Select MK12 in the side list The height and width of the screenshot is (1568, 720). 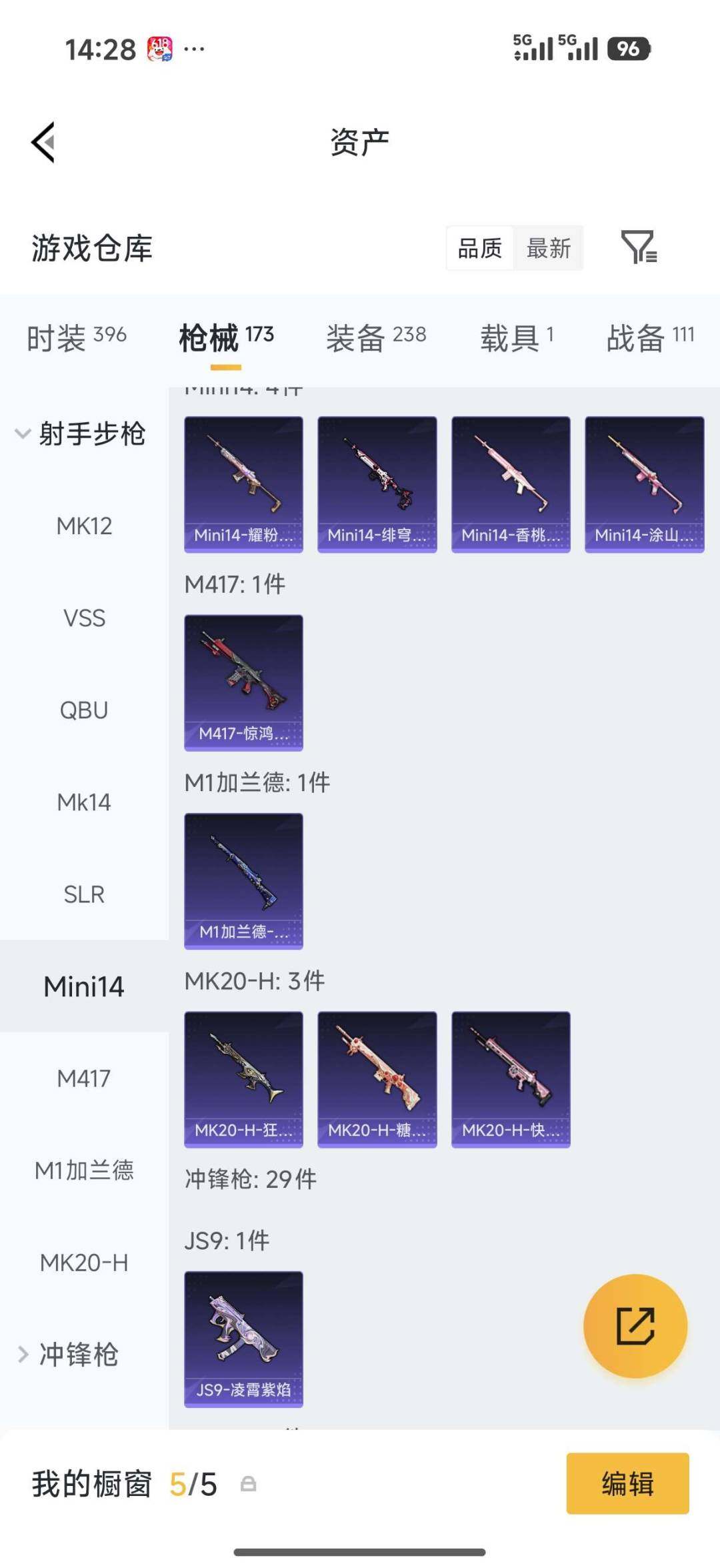coord(84,526)
